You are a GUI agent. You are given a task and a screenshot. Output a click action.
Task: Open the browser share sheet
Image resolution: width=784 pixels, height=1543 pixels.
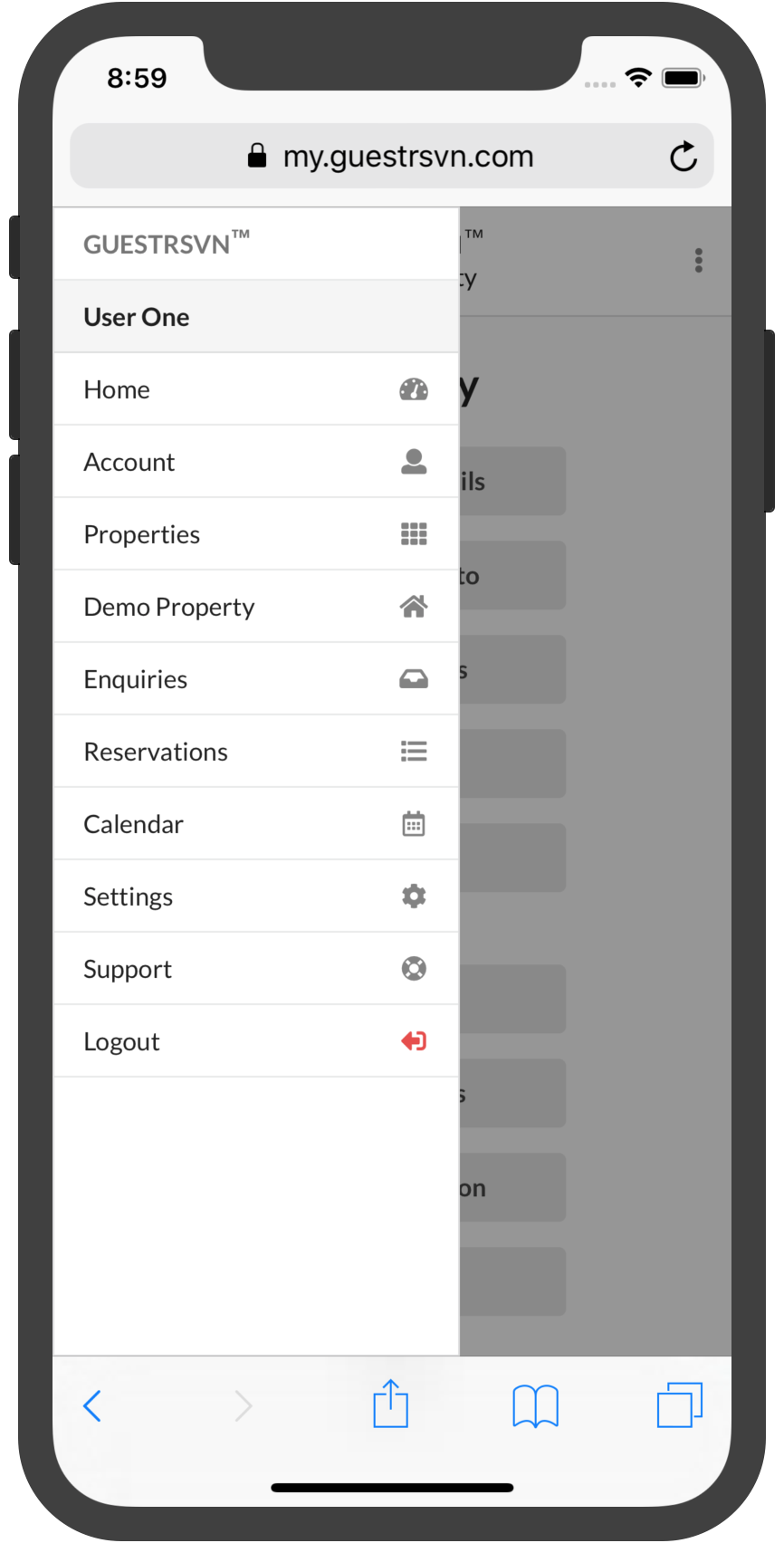click(391, 1404)
